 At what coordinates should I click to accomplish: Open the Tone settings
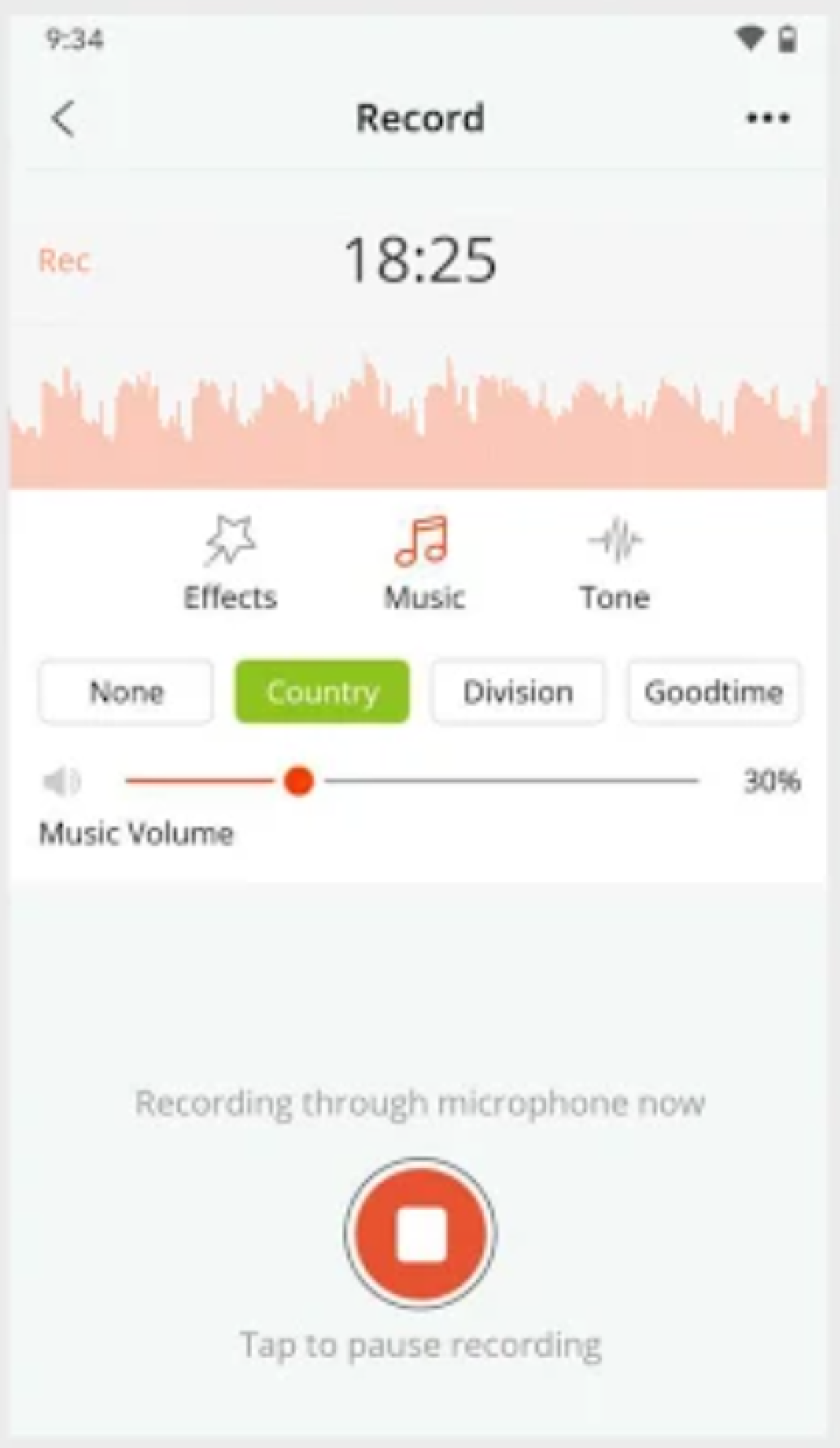click(x=614, y=563)
